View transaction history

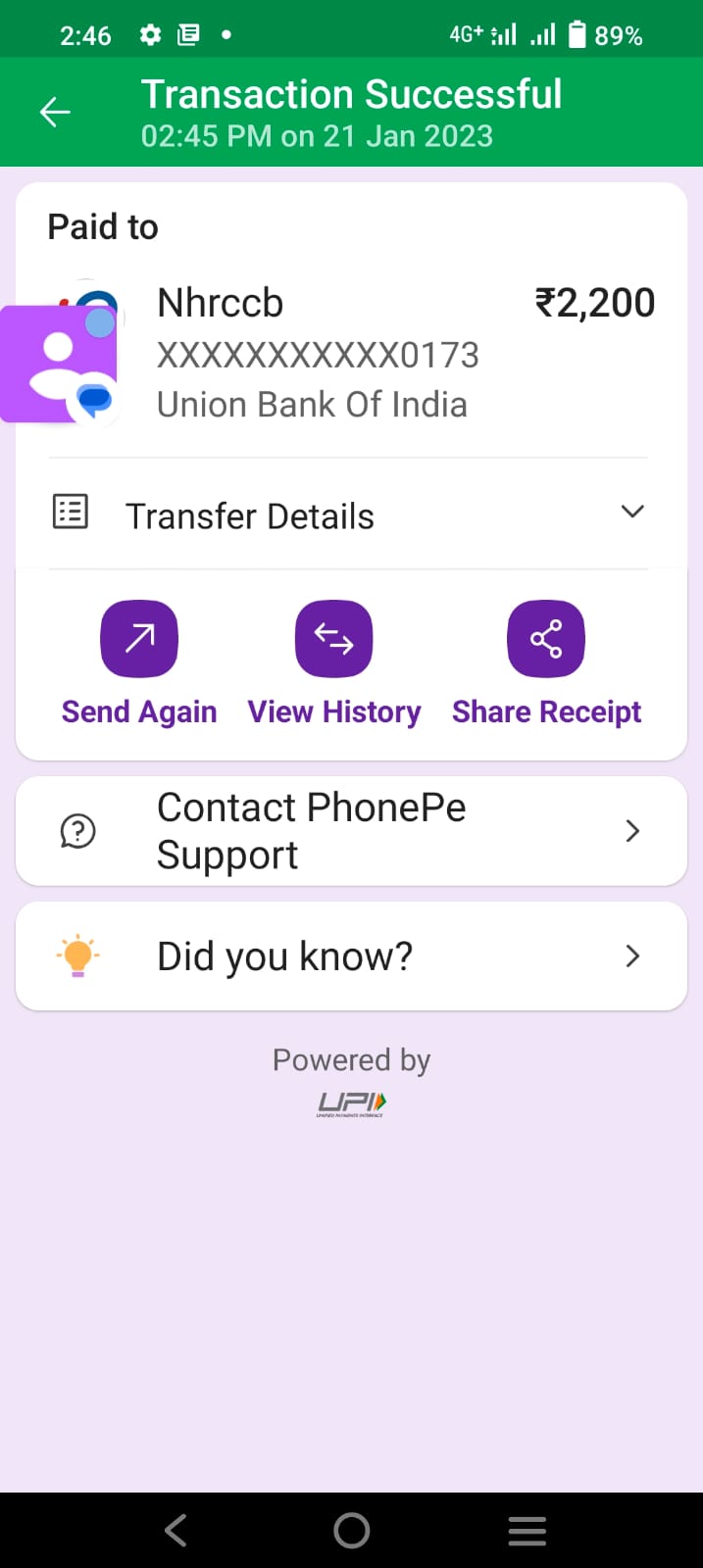pos(333,640)
